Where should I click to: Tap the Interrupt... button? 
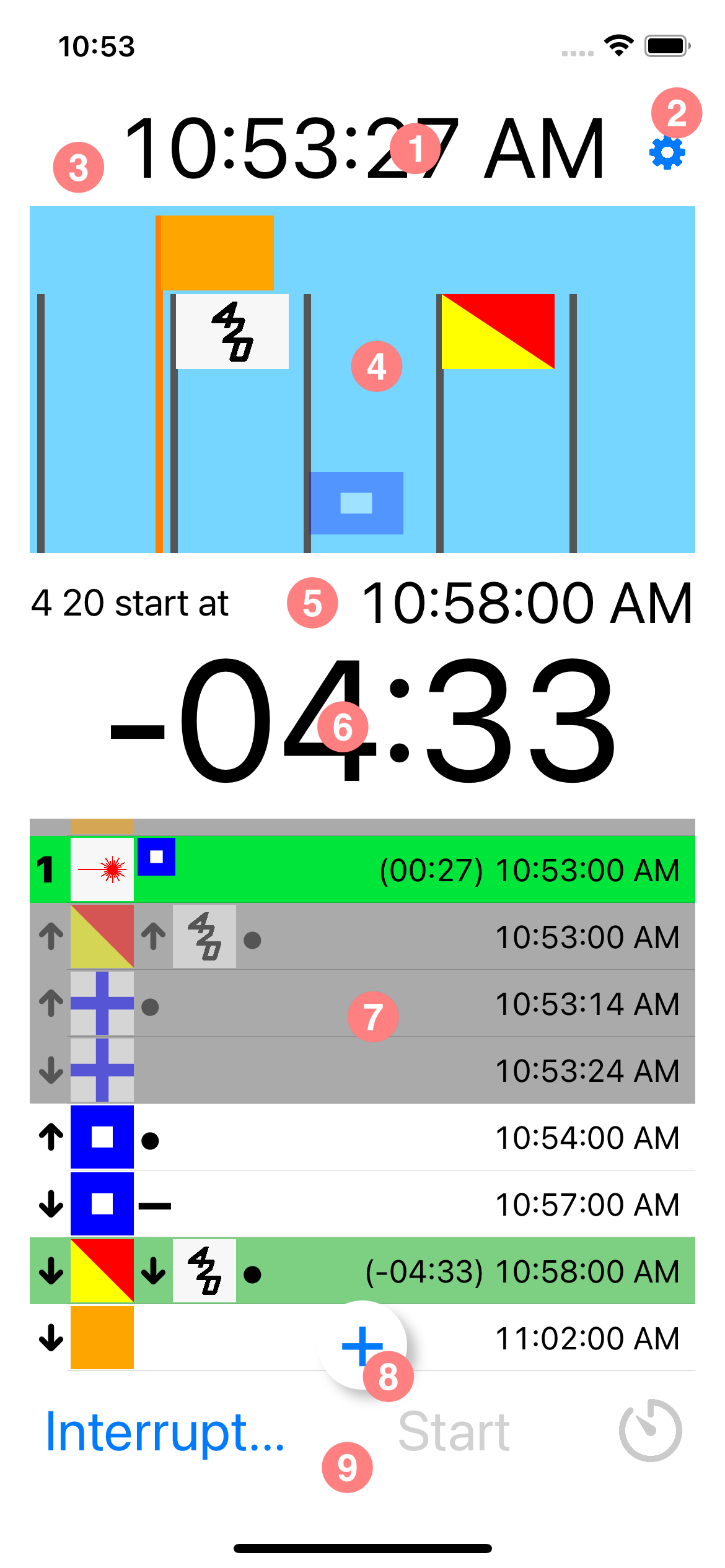click(165, 1432)
